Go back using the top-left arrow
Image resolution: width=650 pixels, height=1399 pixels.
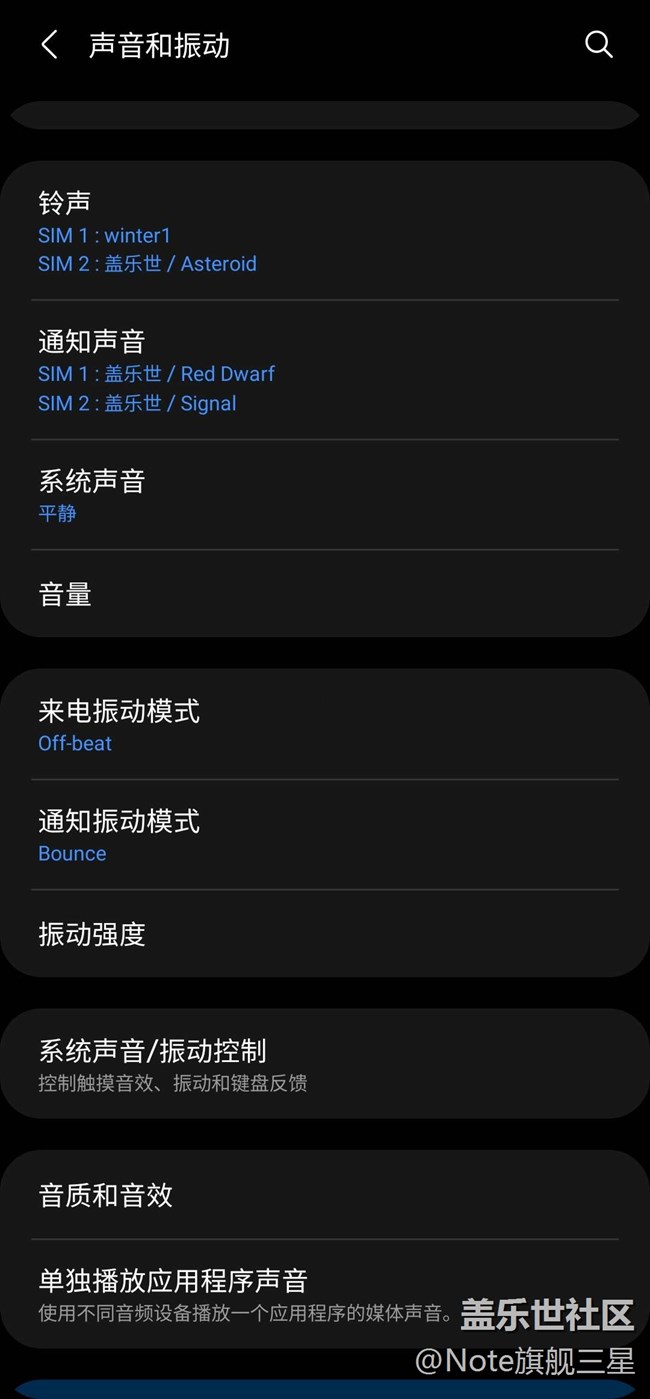pos(49,45)
